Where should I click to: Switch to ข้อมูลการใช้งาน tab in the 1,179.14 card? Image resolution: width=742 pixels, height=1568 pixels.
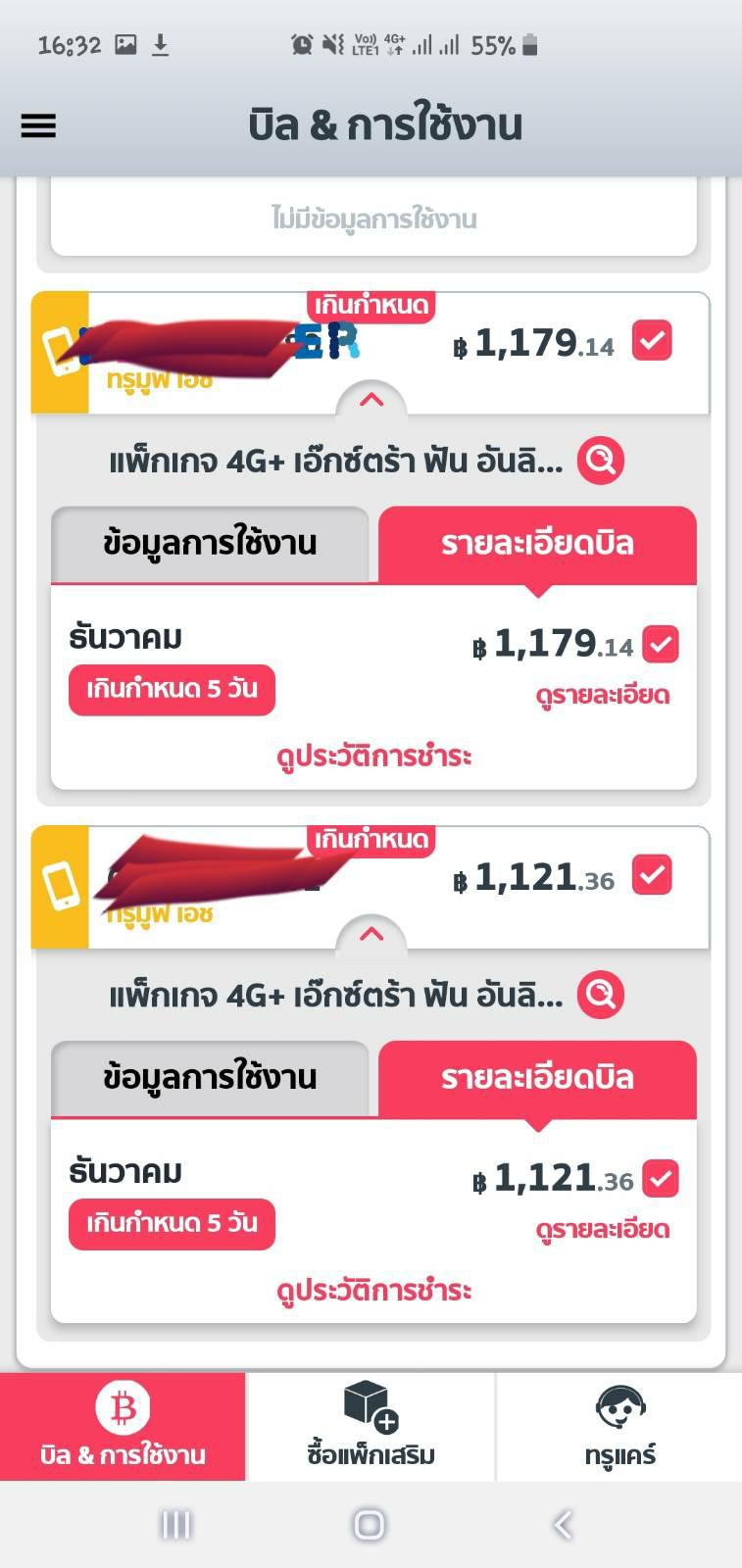click(210, 544)
